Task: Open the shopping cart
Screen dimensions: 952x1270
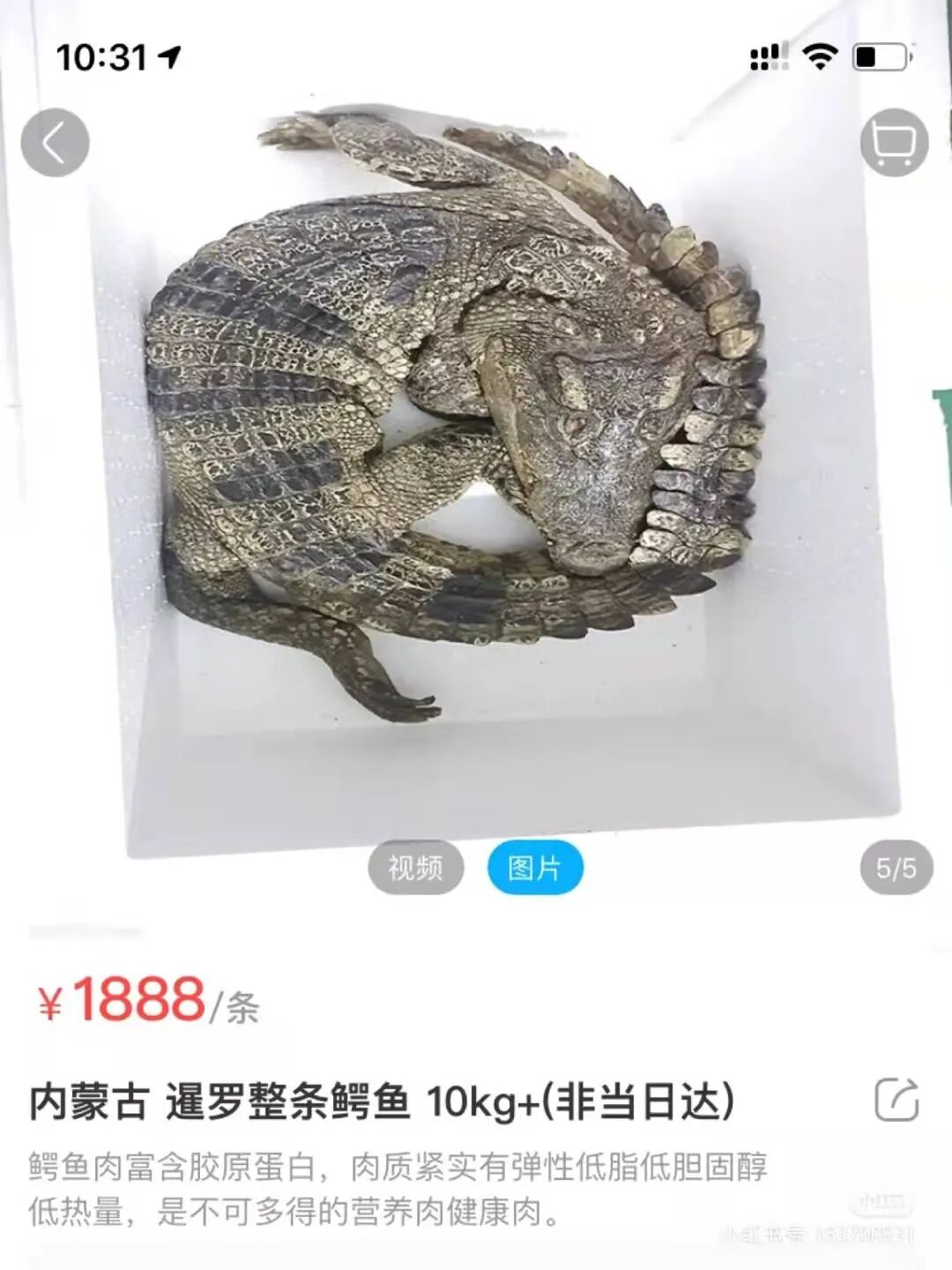Action: pyautogui.click(x=894, y=143)
